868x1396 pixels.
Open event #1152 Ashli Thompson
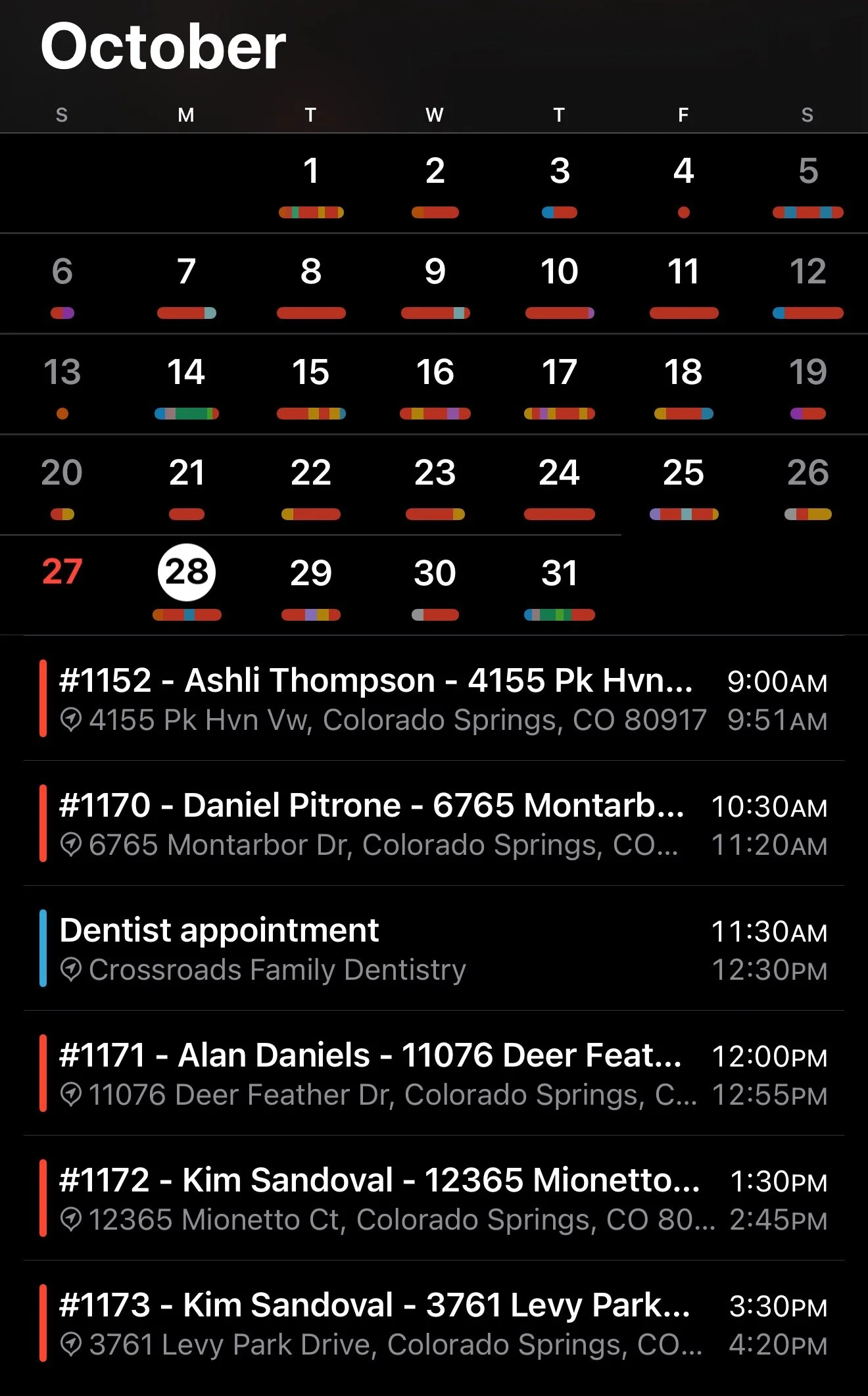tap(434, 698)
